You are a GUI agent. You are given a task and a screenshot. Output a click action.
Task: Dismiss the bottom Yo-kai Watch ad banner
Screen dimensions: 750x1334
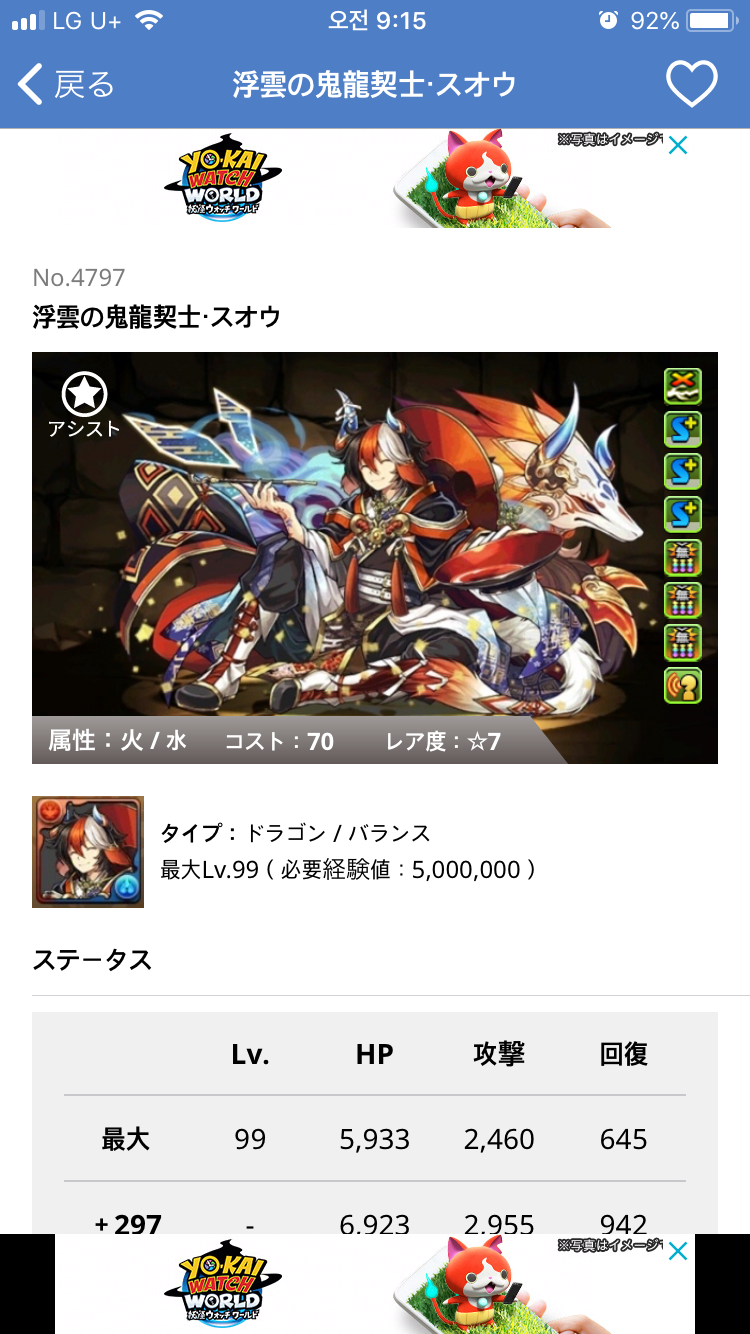pyautogui.click(x=678, y=1251)
